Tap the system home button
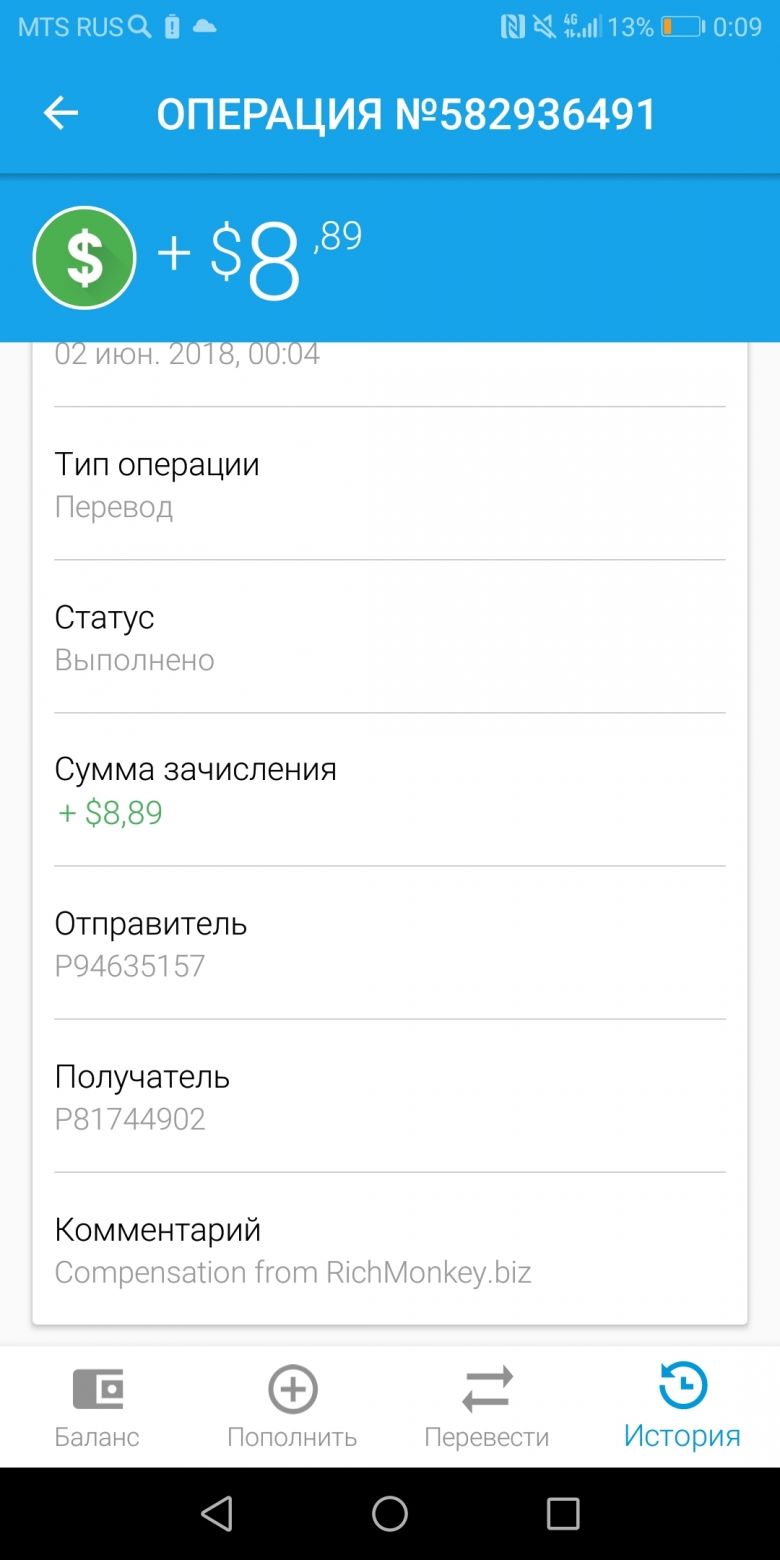The width and height of the screenshot is (780, 1560). pos(390,1513)
